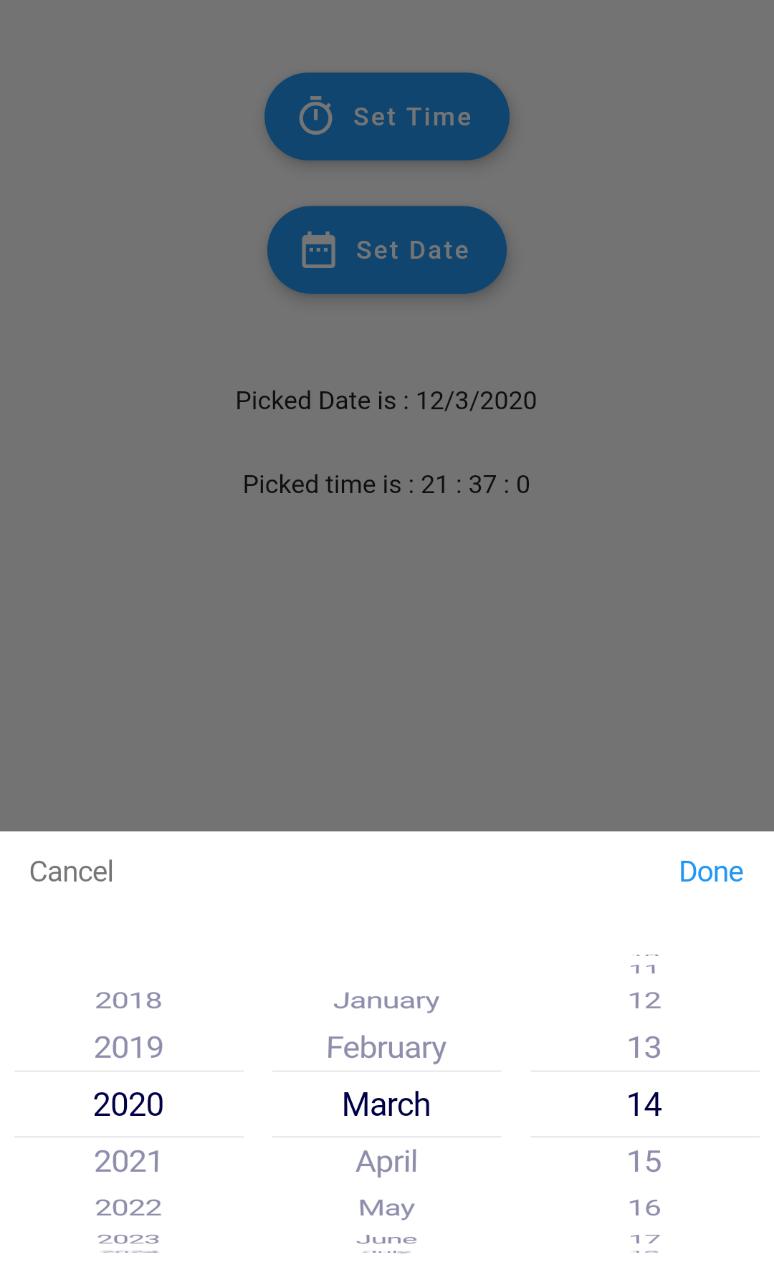774x1280 pixels.
Task: Tap the Set Time button
Action: tap(387, 116)
